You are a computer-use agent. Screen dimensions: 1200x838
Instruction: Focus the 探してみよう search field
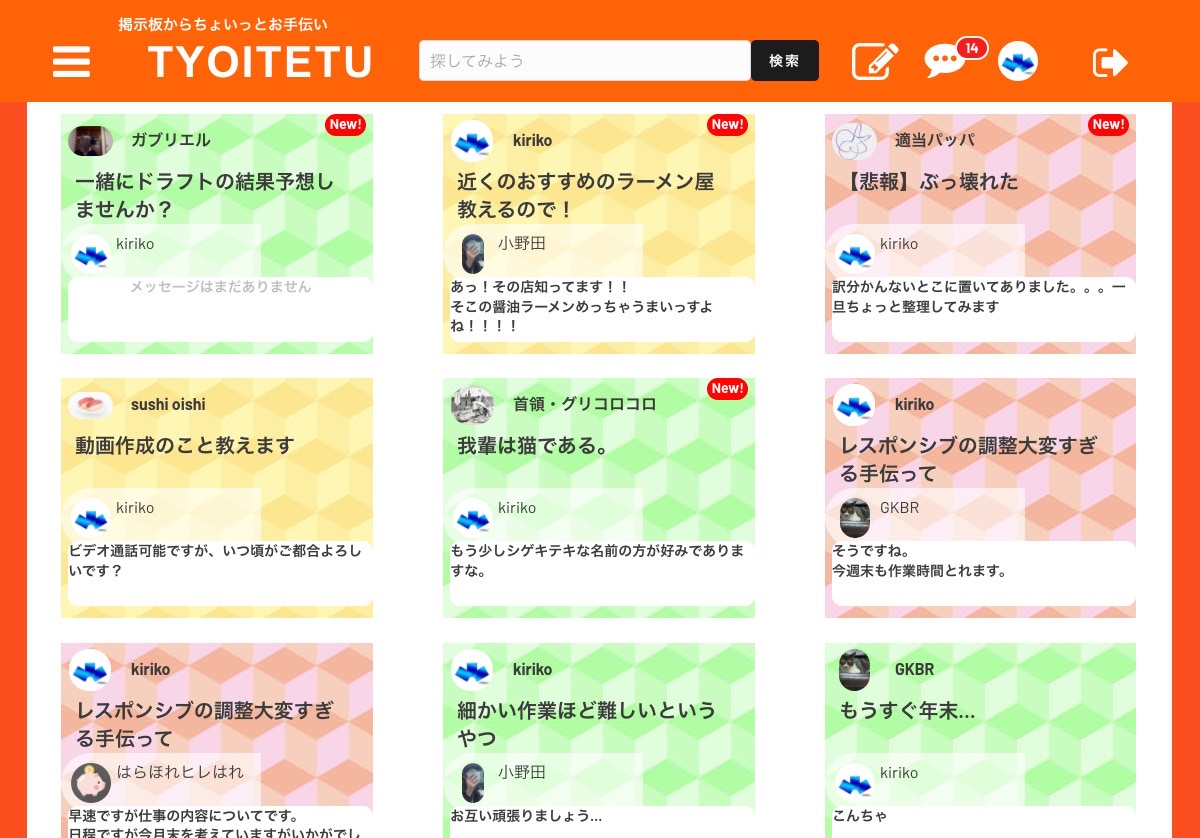pyautogui.click(x=584, y=60)
